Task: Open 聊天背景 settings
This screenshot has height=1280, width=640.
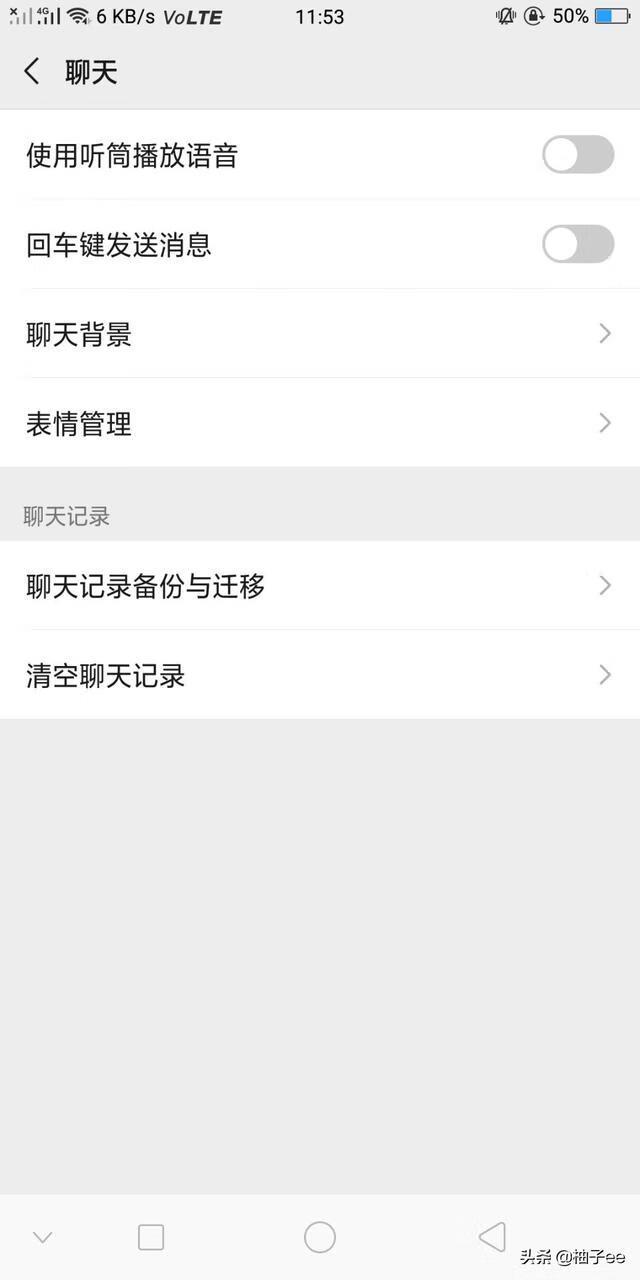Action: point(320,334)
